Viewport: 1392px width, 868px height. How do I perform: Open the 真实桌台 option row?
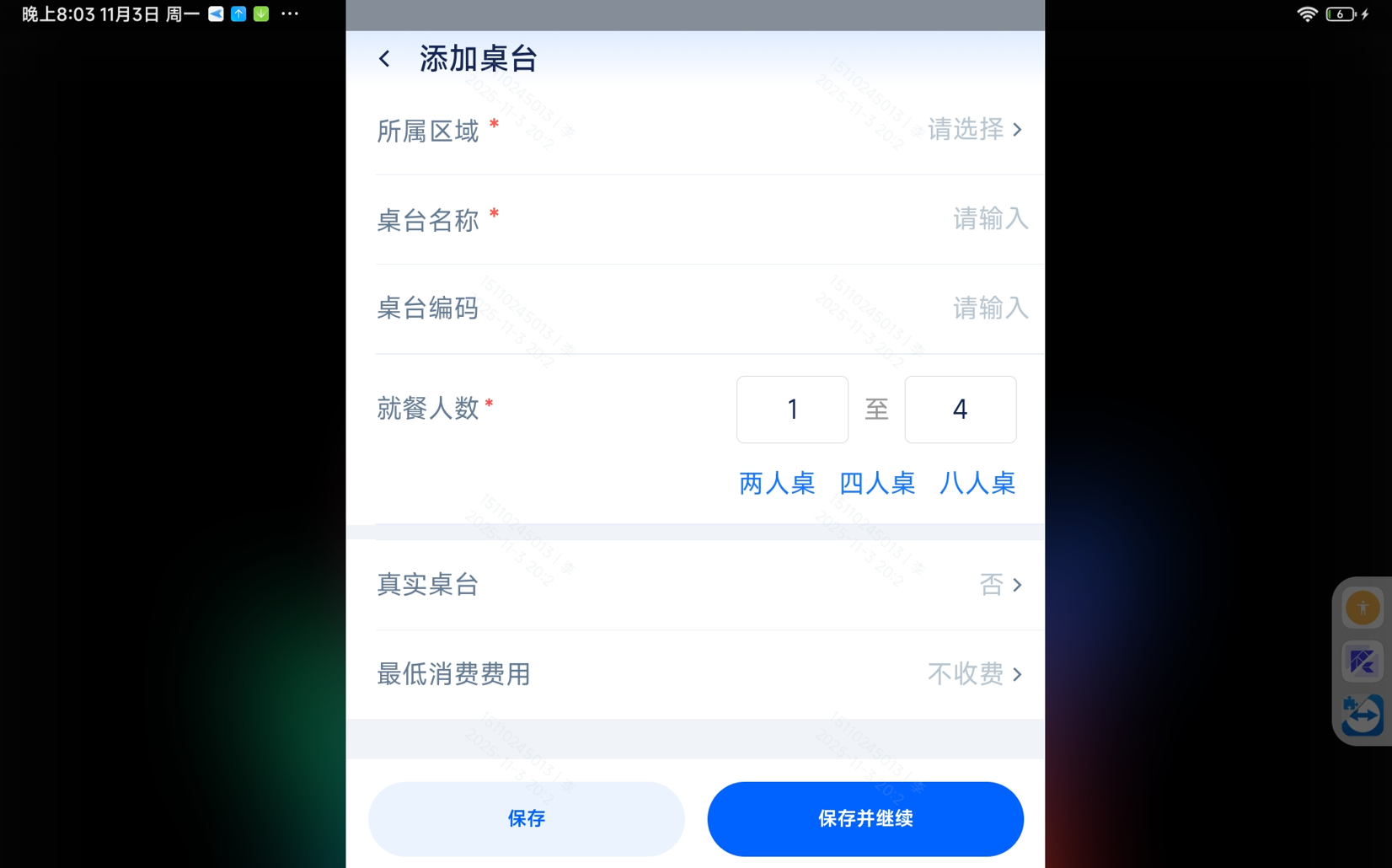tap(999, 585)
